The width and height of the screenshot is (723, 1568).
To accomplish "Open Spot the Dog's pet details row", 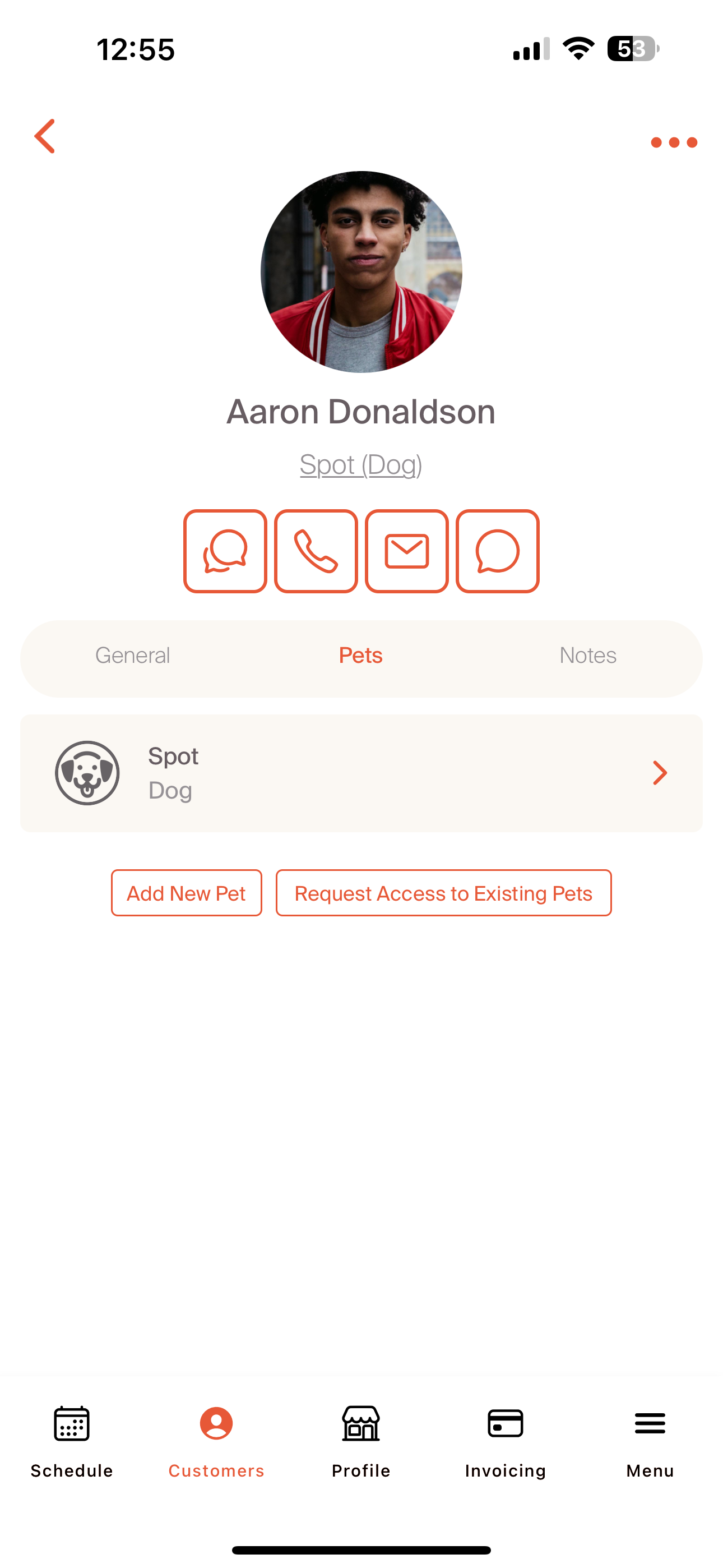I will point(361,773).
